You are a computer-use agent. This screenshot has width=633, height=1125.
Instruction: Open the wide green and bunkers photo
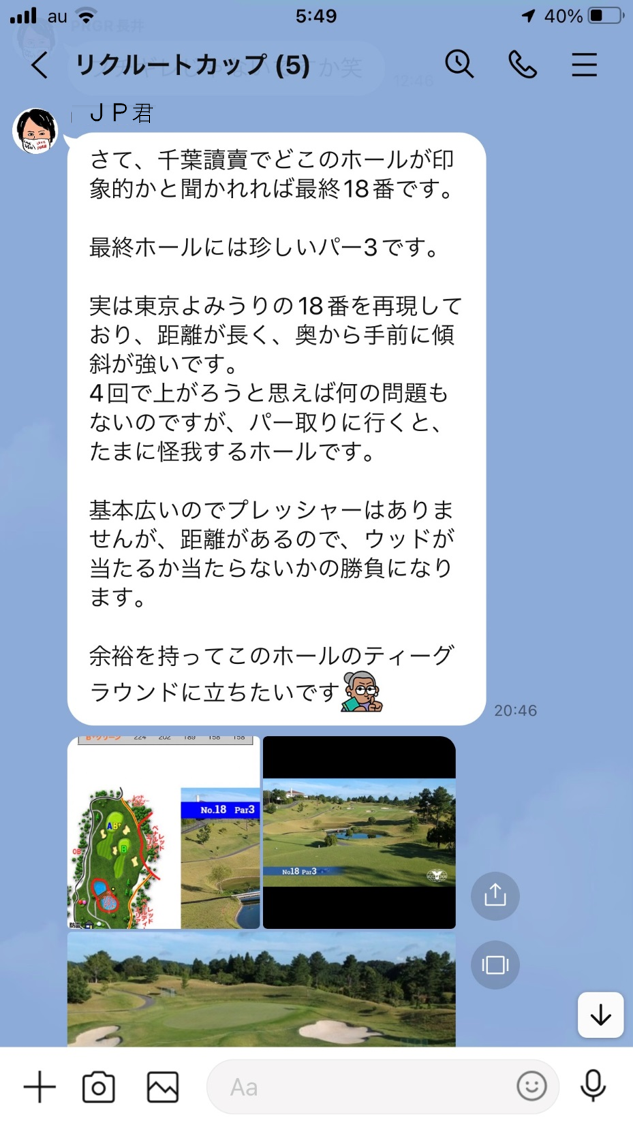point(261,989)
